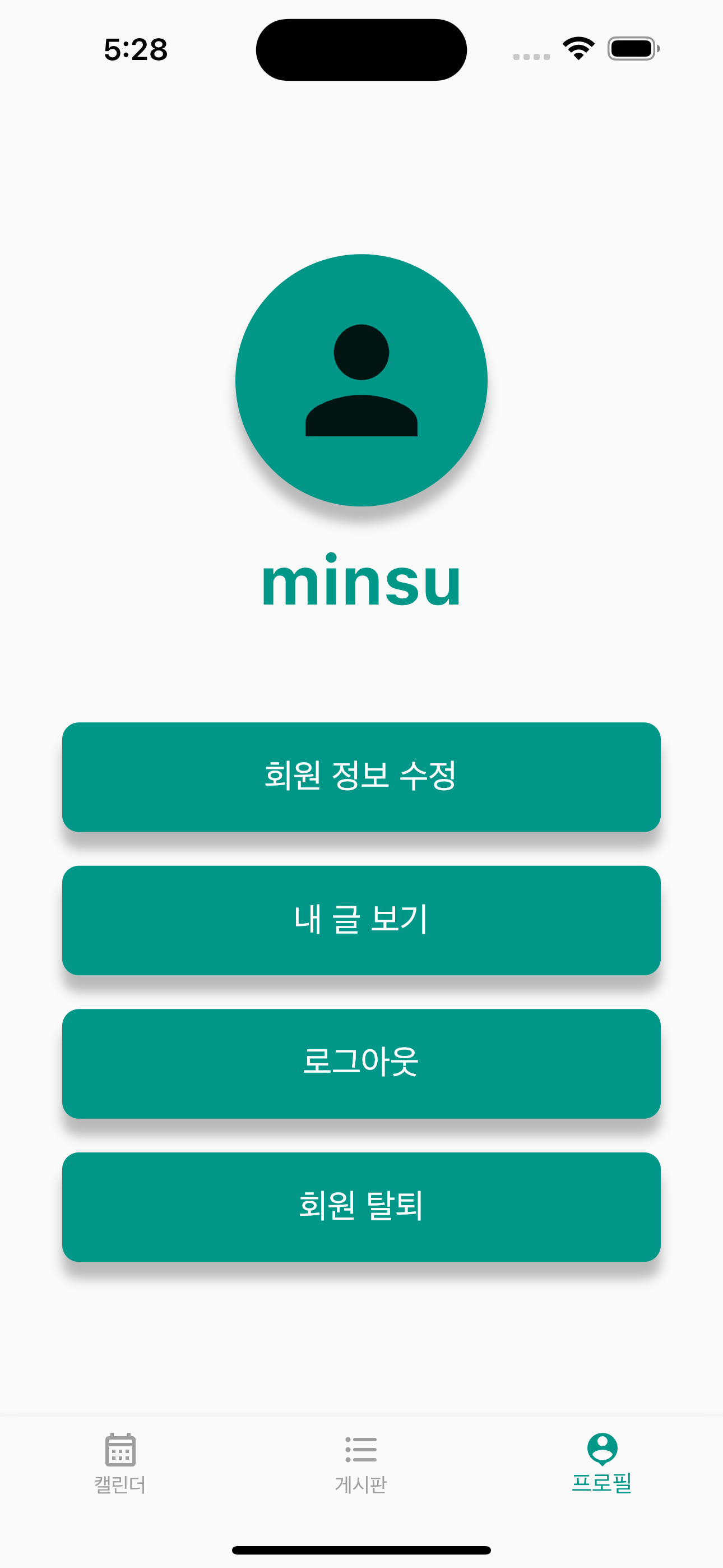
Task: Tap the 로그아웃 button
Action: [361, 1063]
